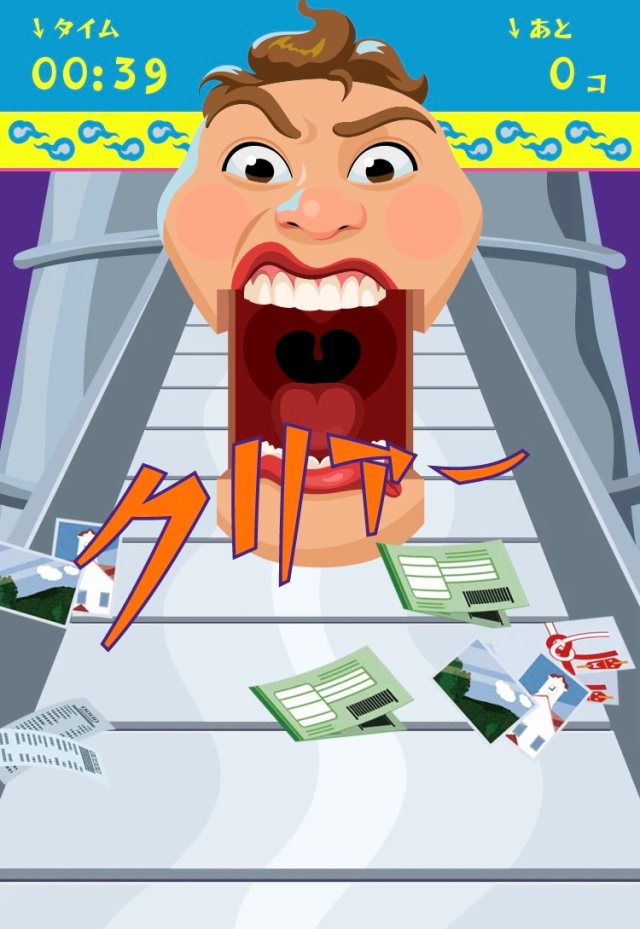Tap the white paper receipt on the conveyor

point(52,740)
